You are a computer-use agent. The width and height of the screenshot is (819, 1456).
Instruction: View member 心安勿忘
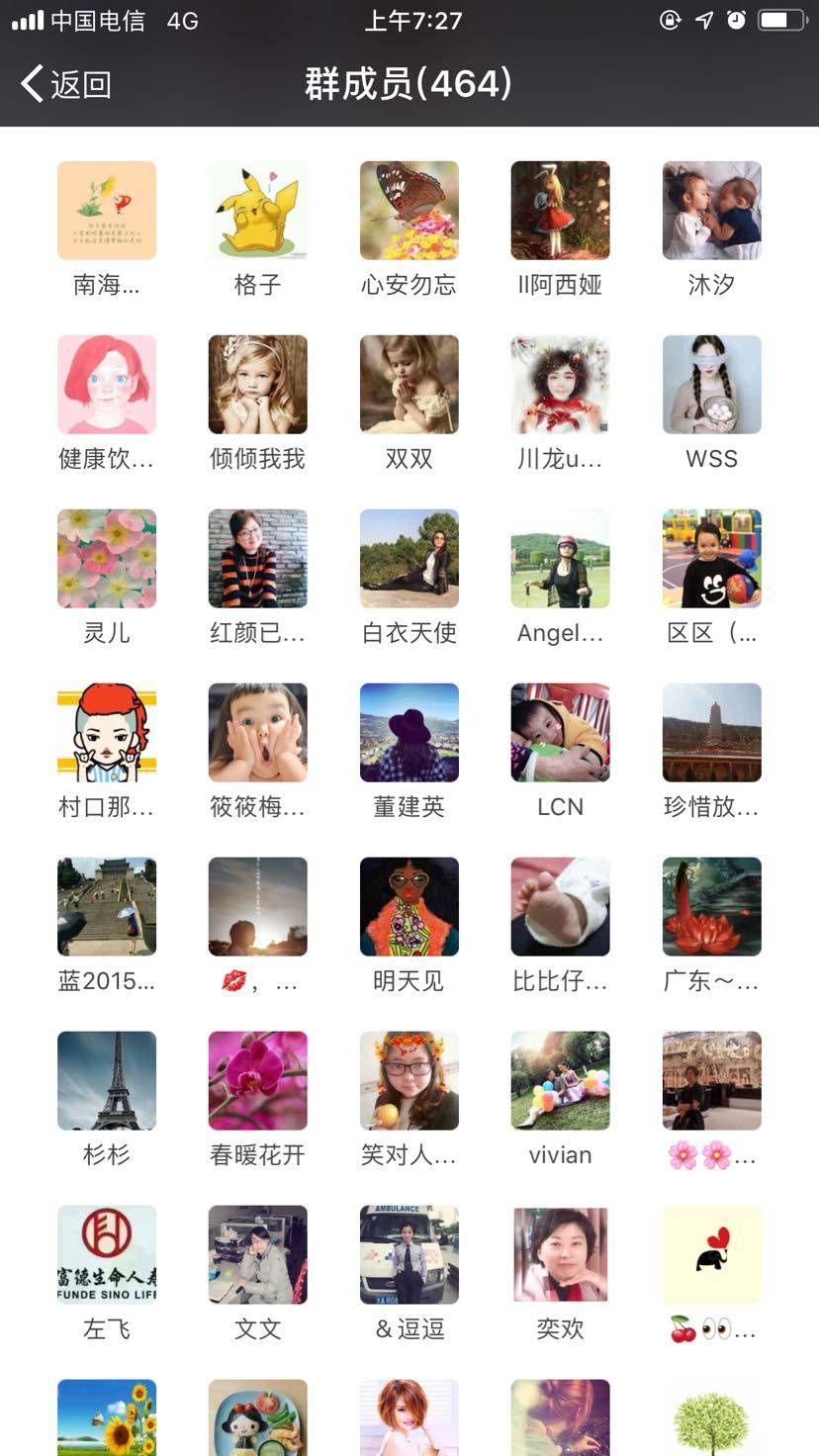(x=409, y=211)
